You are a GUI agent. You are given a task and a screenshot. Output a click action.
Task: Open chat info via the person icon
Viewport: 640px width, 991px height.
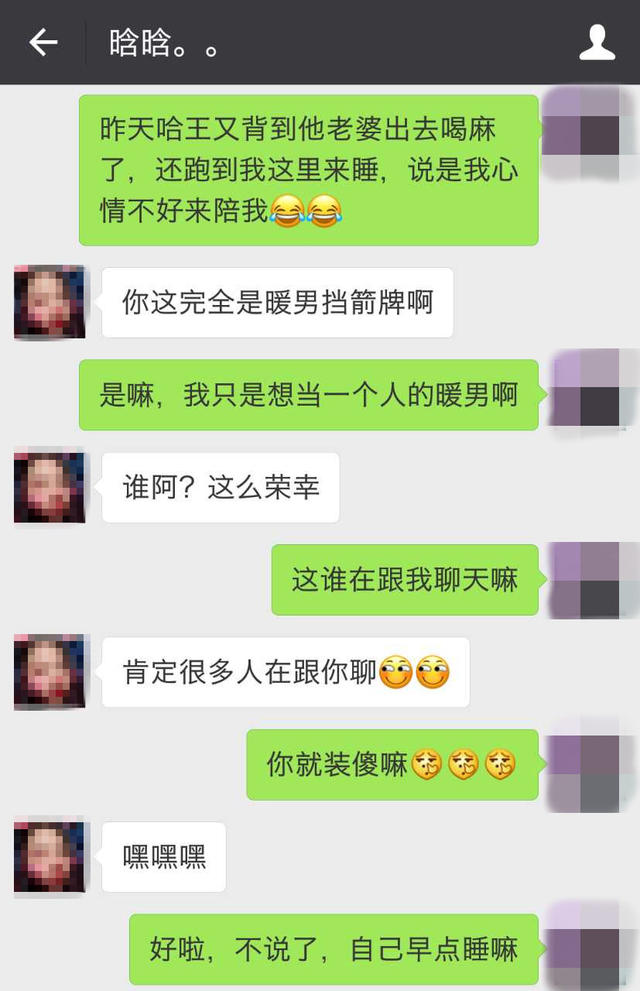pyautogui.click(x=597, y=42)
